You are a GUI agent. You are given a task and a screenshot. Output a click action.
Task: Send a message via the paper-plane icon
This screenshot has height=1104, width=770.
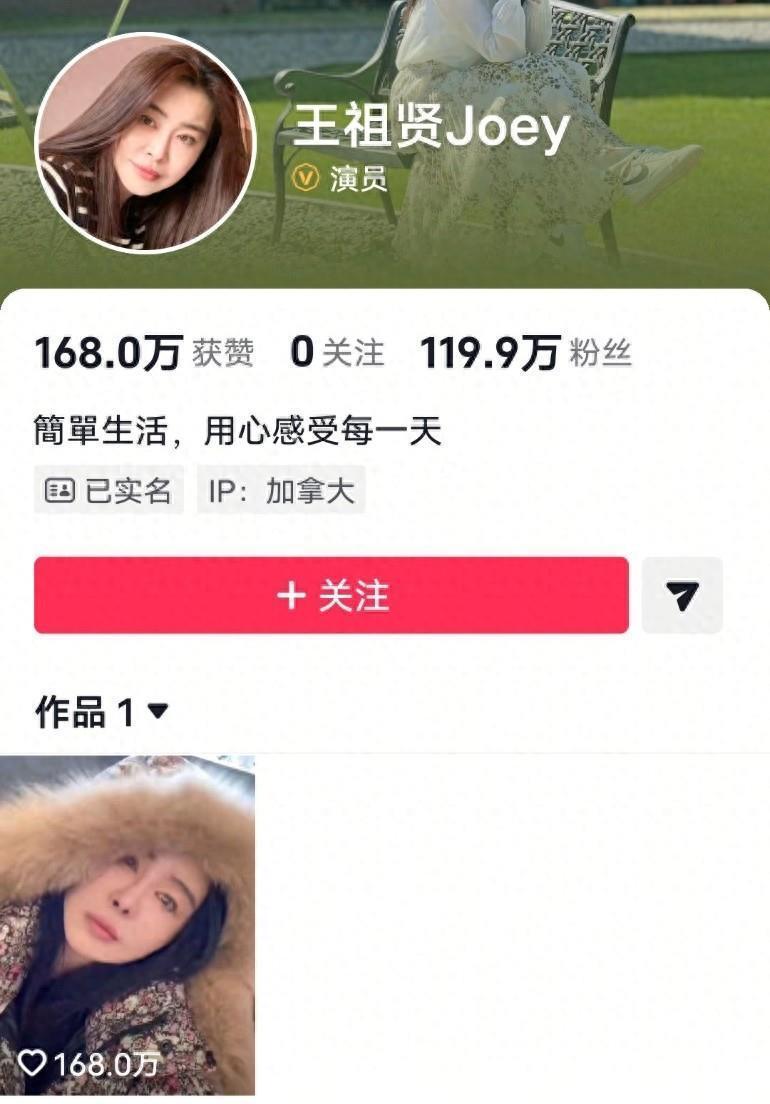click(682, 596)
